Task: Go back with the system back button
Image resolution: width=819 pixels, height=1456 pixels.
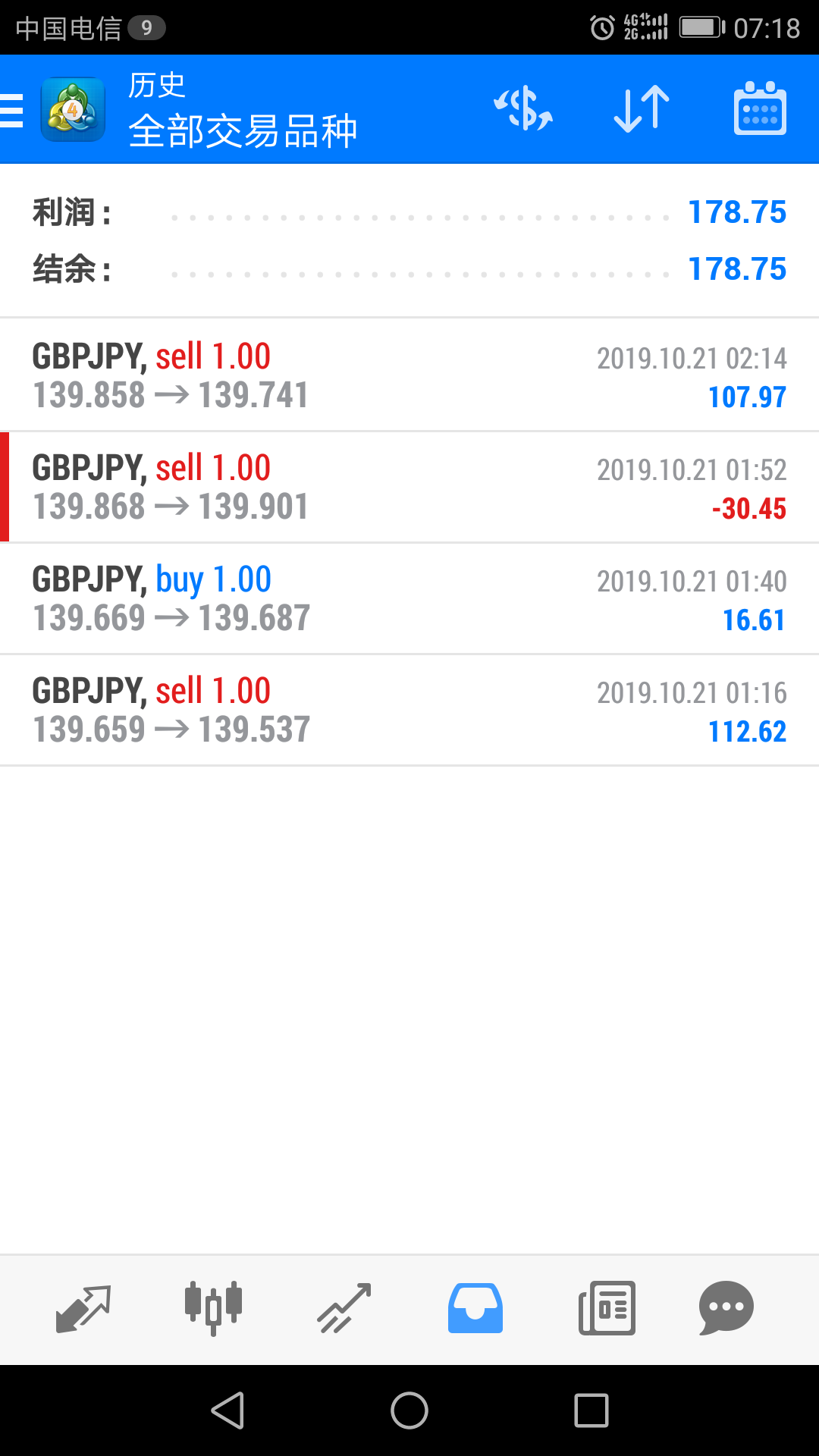Action: [x=227, y=1410]
